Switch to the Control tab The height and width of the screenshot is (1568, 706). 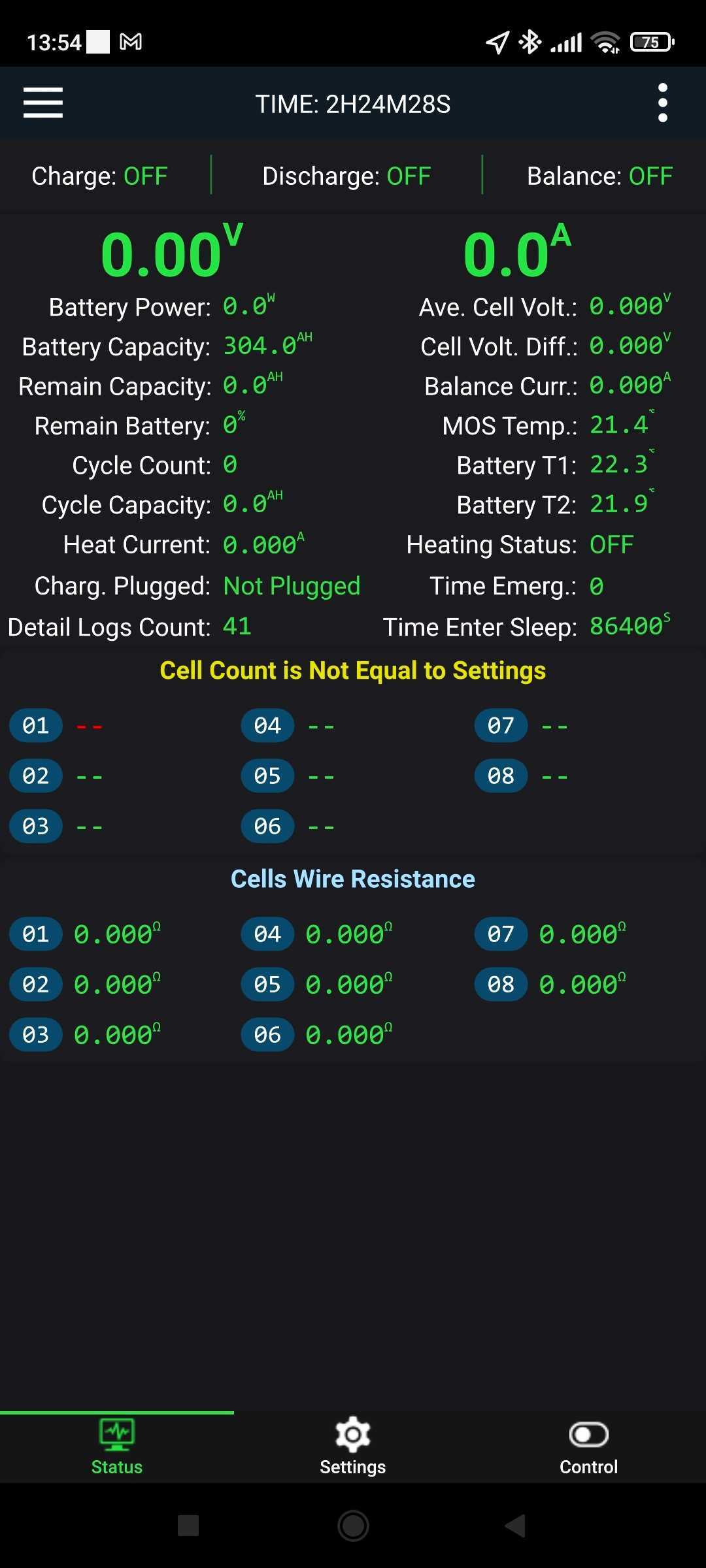tap(588, 1448)
